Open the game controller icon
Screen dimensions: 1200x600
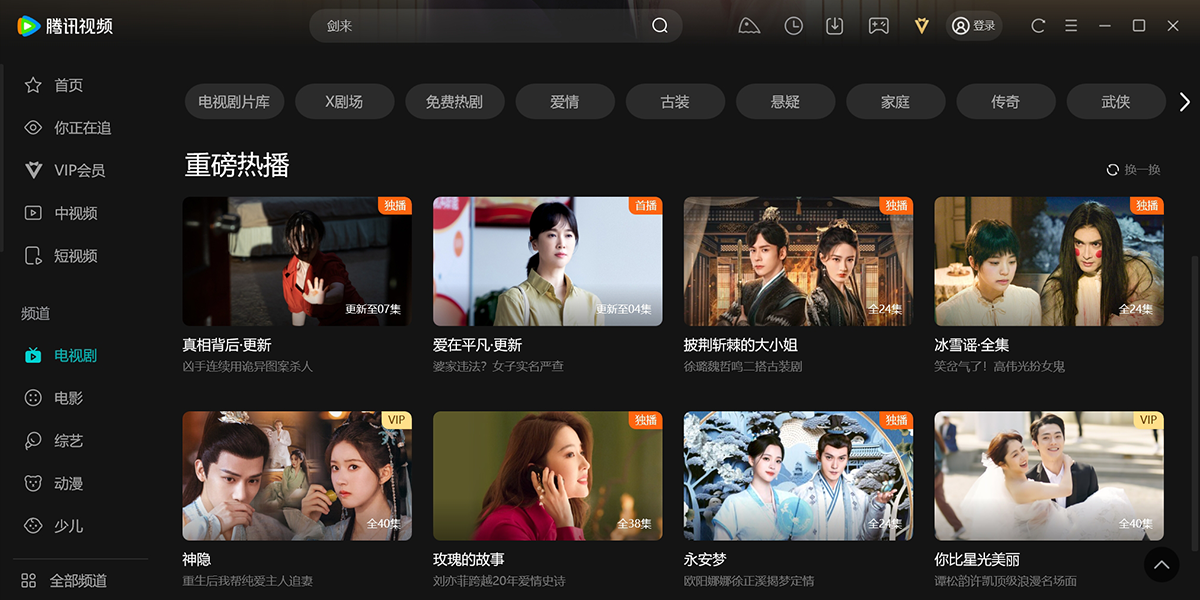[x=878, y=26]
